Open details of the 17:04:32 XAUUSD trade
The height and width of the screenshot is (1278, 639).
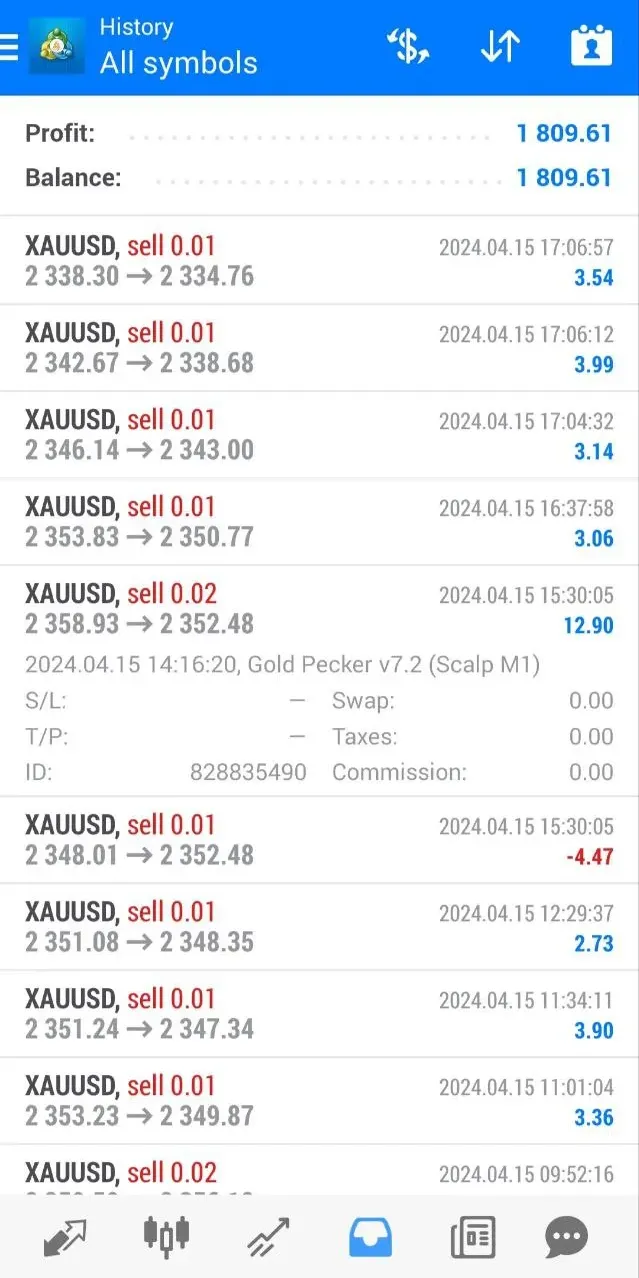point(319,435)
